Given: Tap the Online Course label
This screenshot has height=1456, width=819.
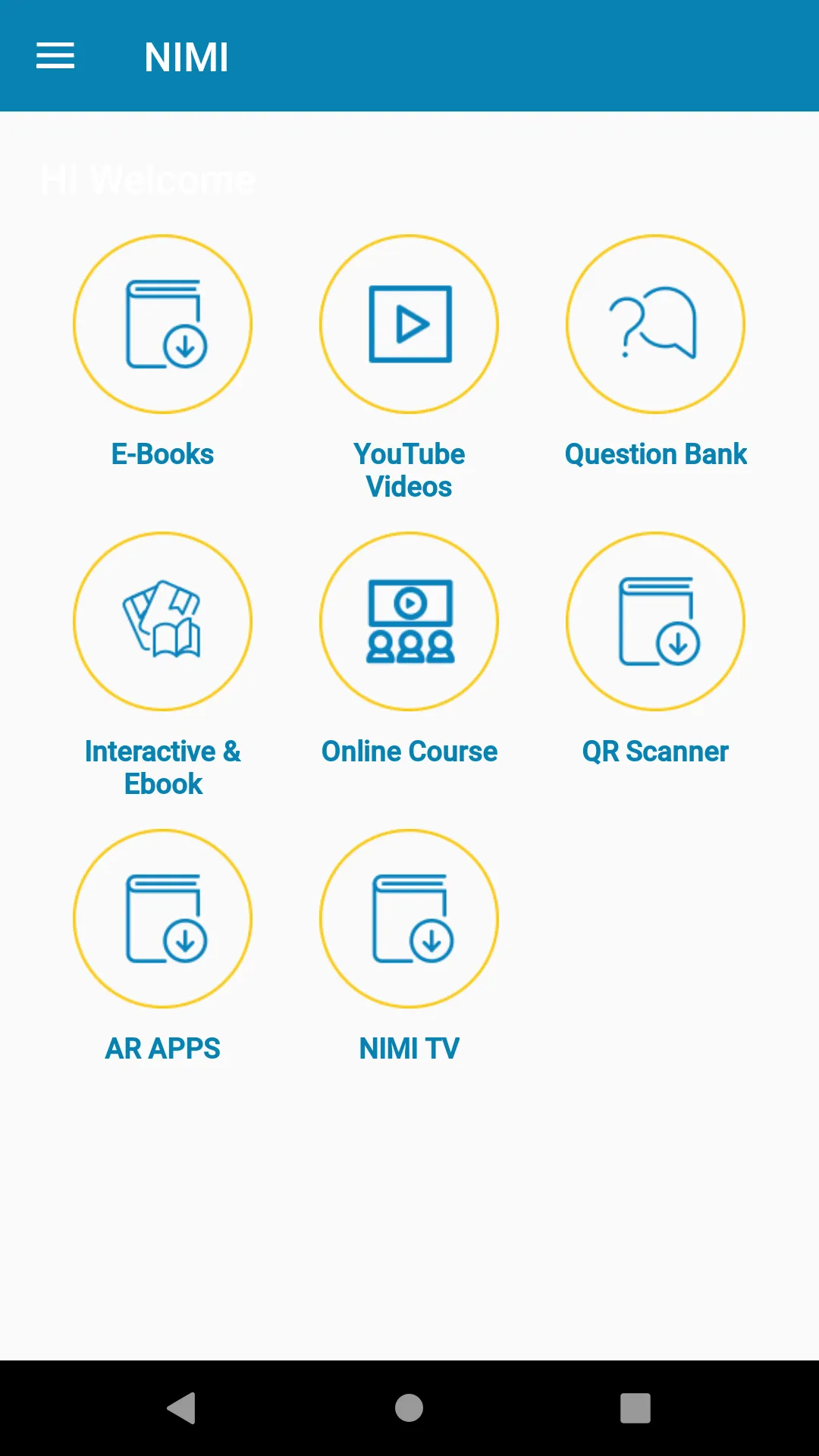Looking at the screenshot, I should coord(409,752).
